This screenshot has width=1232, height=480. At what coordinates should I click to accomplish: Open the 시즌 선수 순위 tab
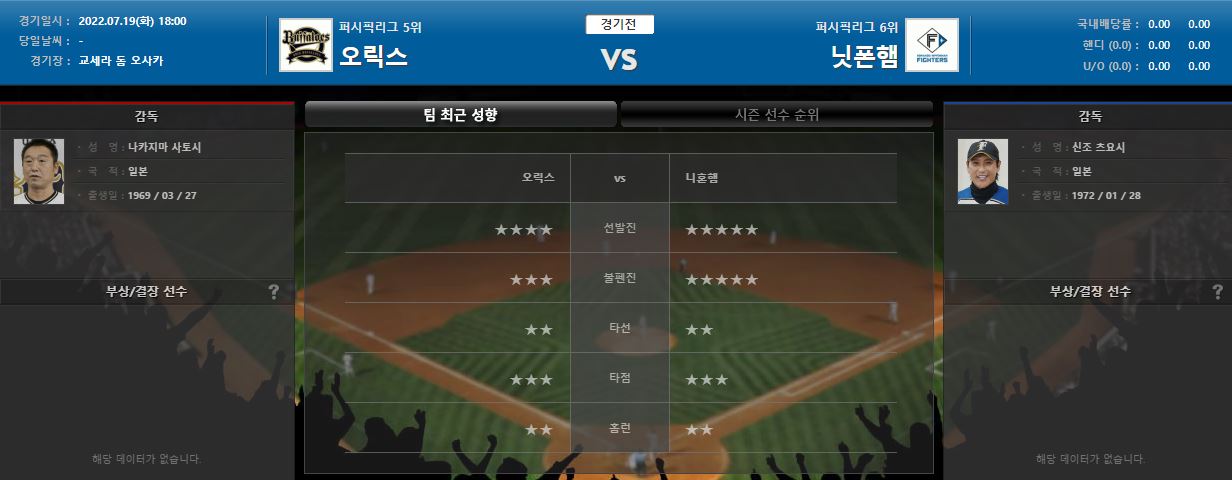point(776,115)
